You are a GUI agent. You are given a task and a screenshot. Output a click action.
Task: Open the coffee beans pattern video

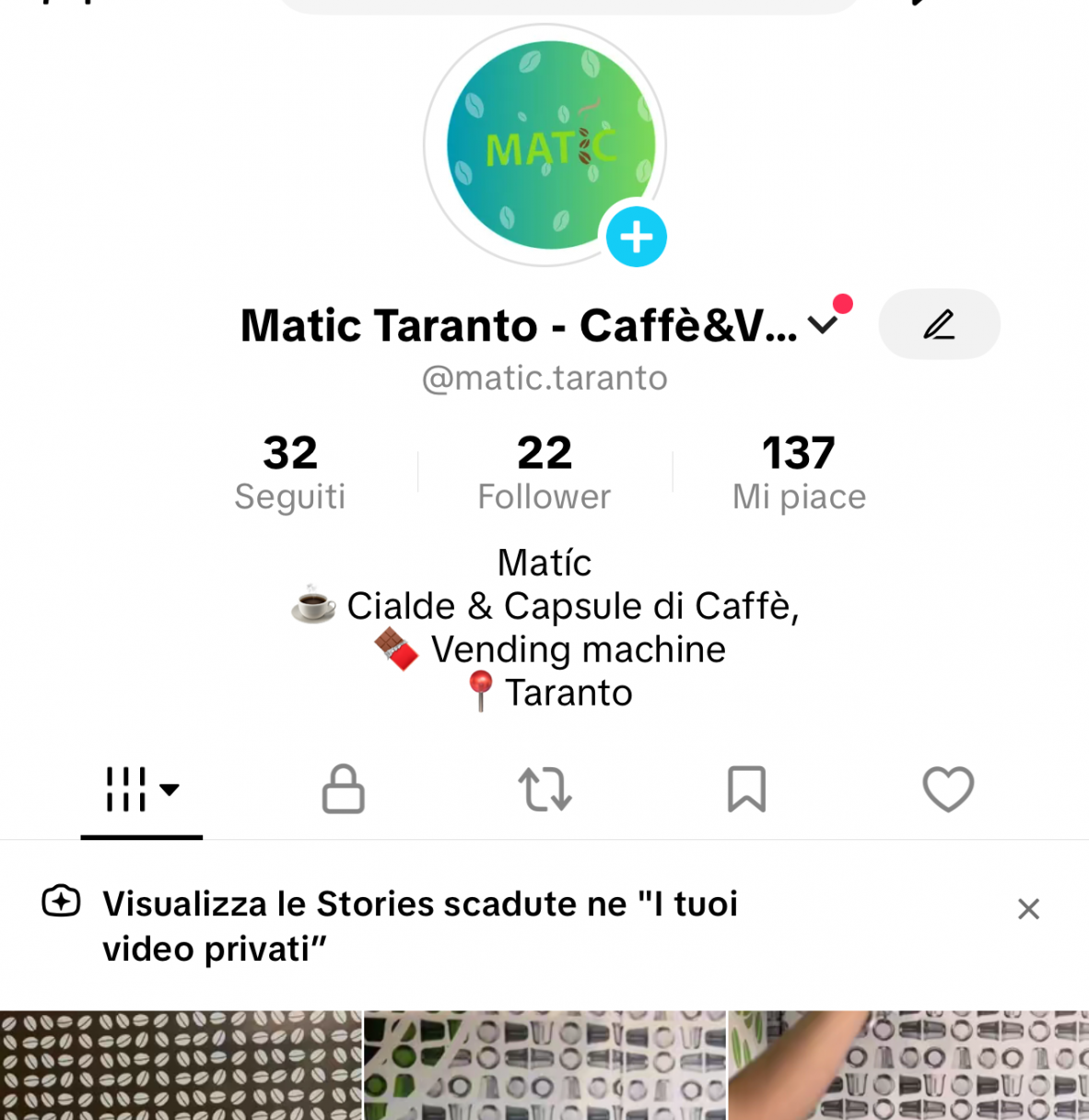181,1066
